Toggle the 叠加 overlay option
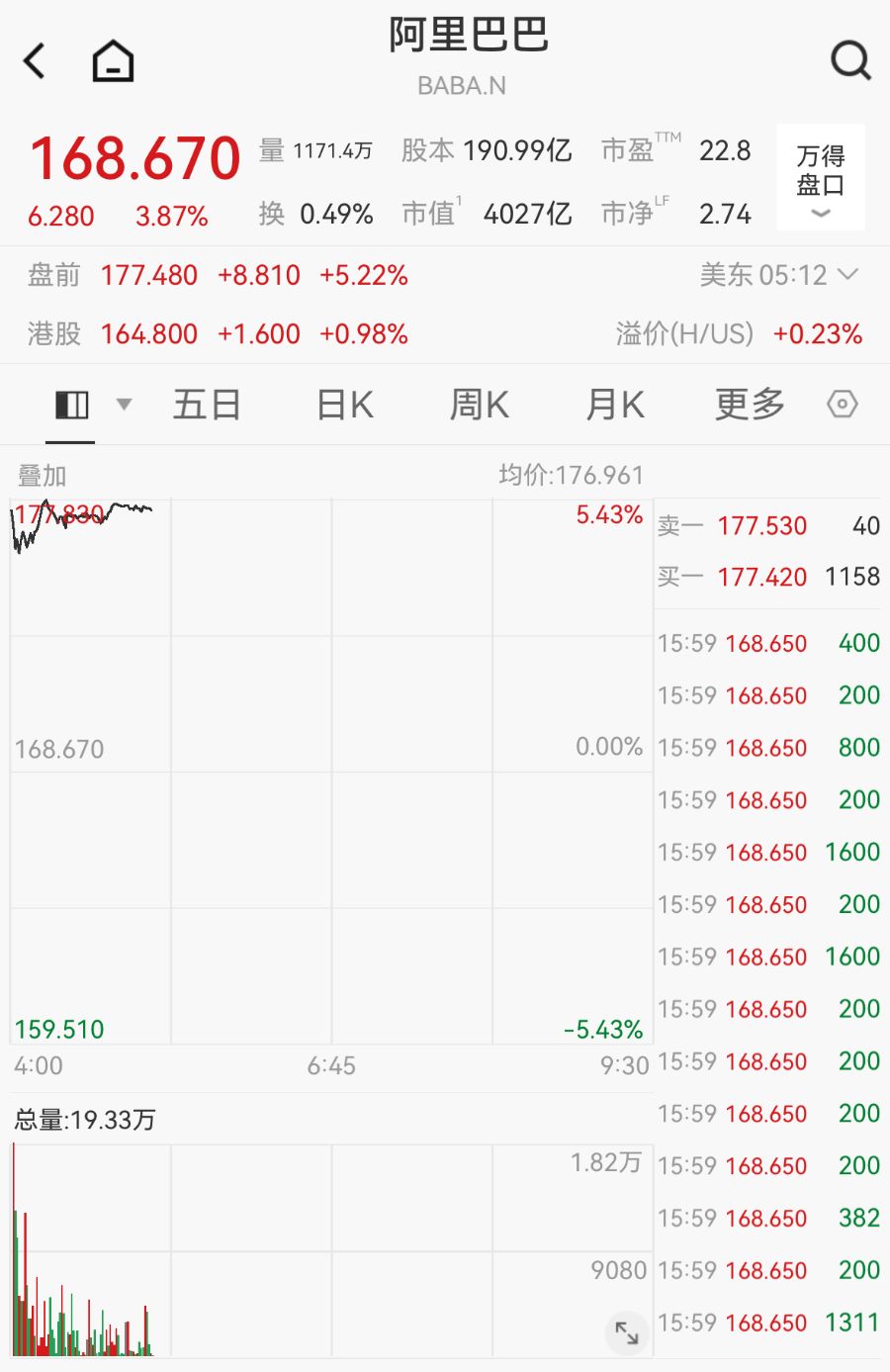The image size is (890, 1372). point(41,475)
